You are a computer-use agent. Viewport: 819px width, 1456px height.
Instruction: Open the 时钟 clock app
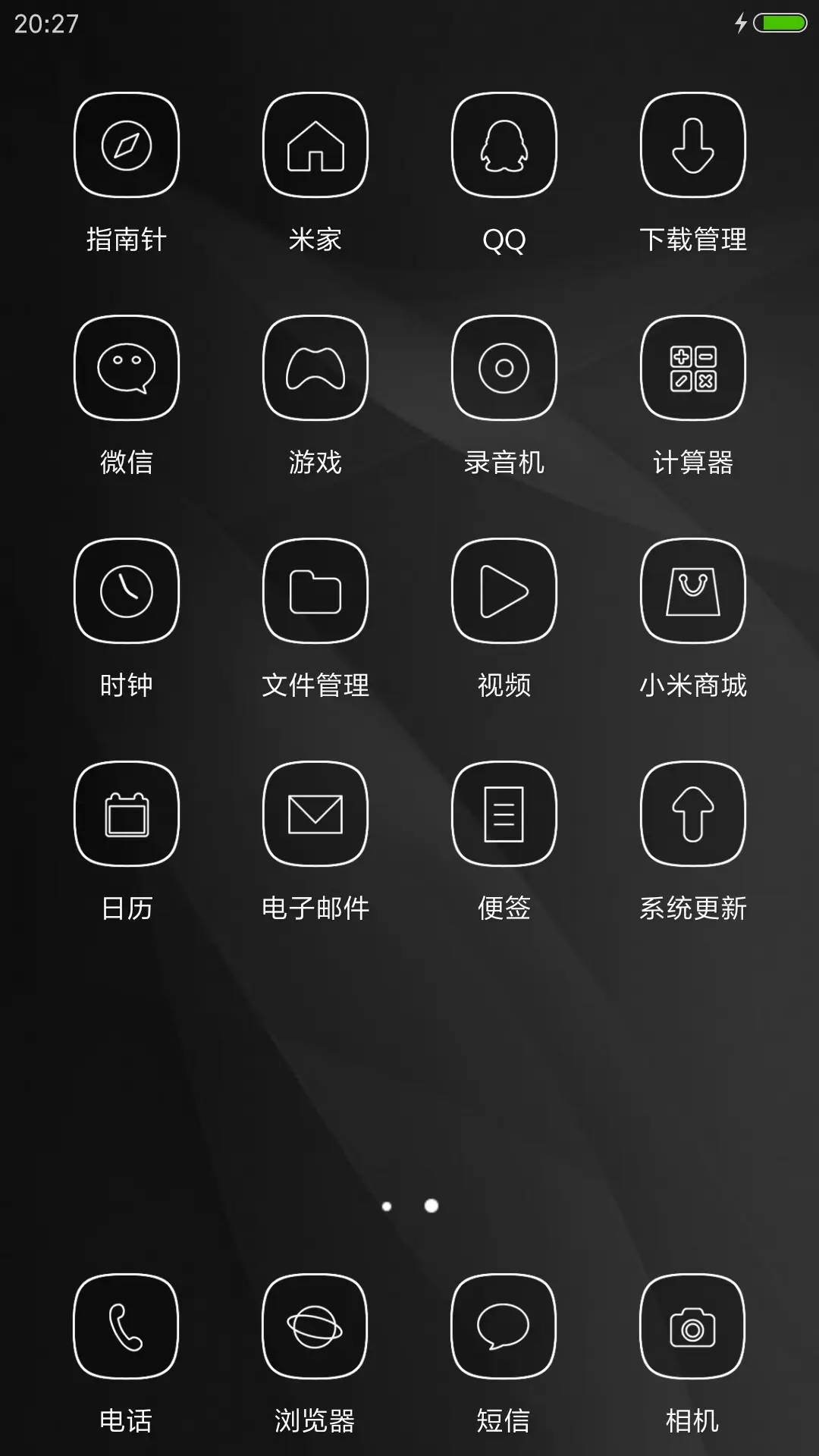(127, 592)
